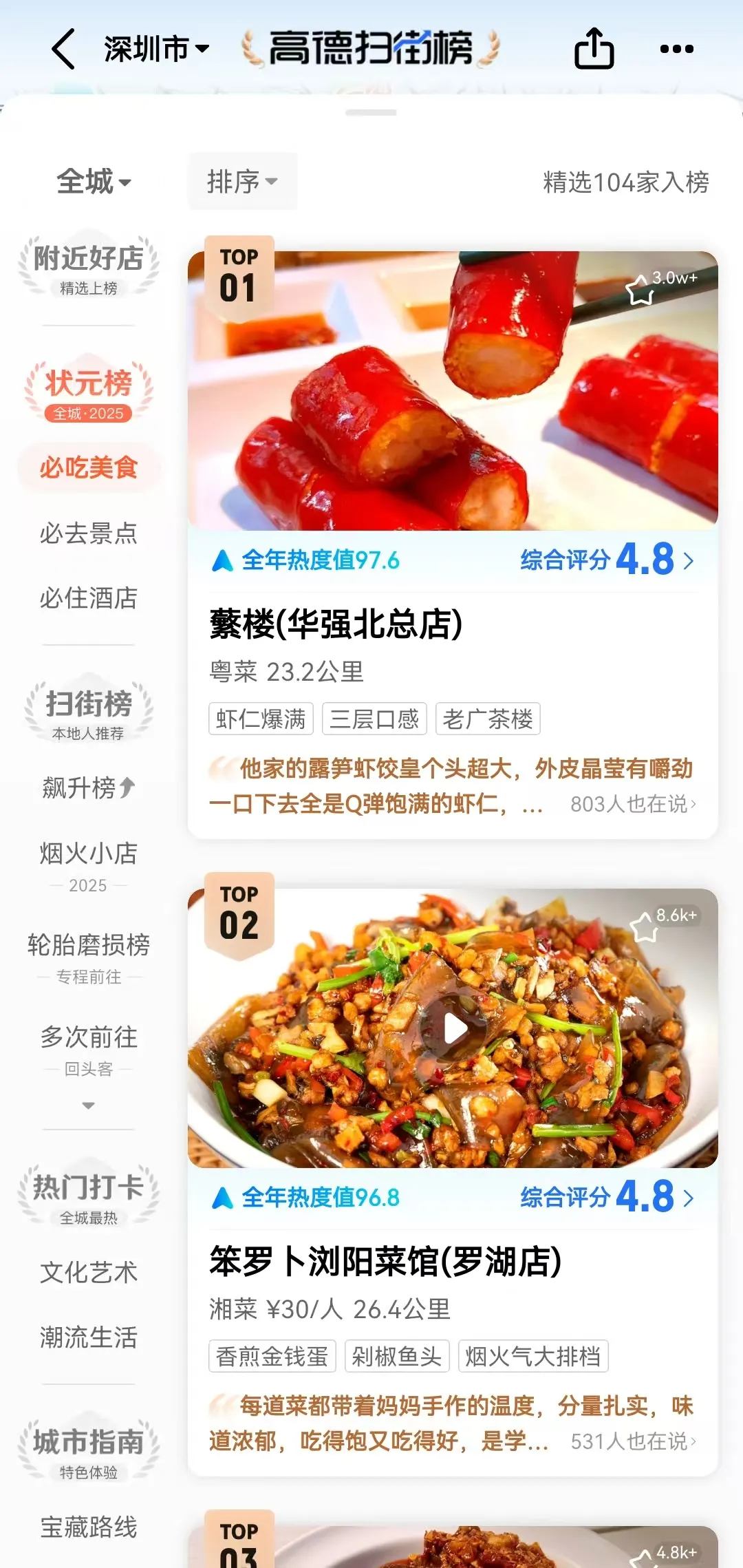Switch to the 附近好店 category
743x1568 pixels.
pos(89,266)
